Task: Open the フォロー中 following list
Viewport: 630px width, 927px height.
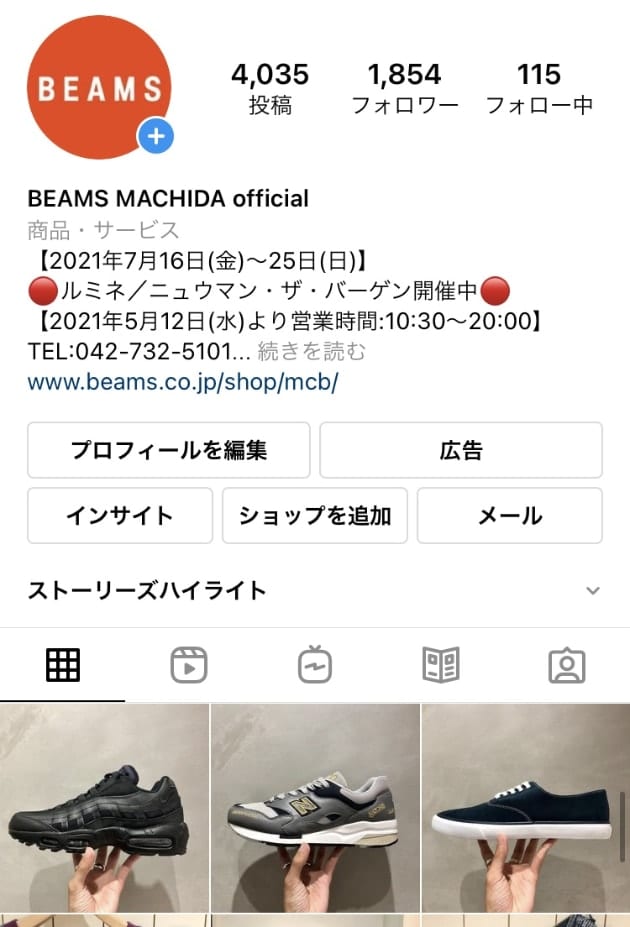Action: pyautogui.click(x=539, y=88)
